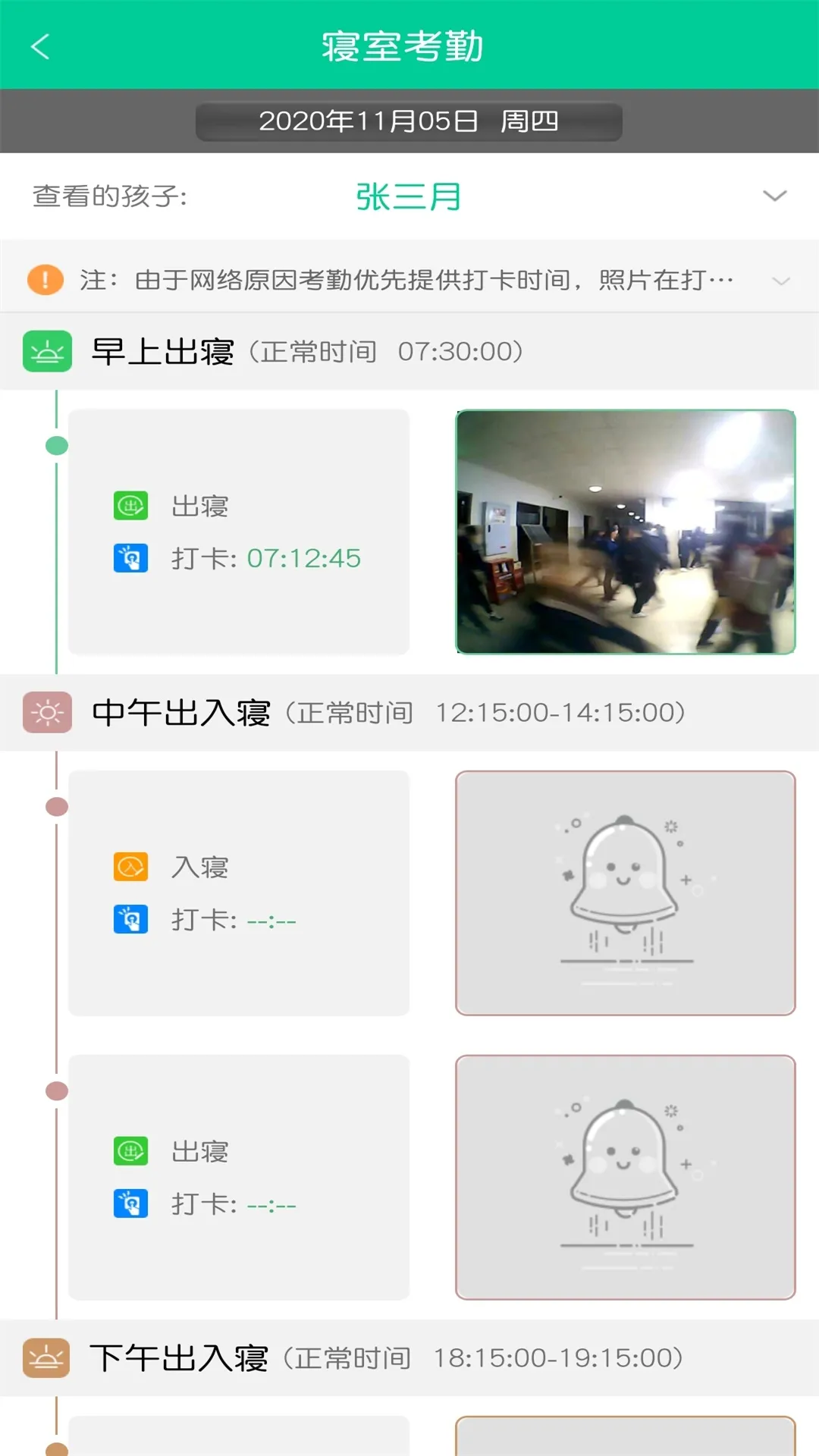Tap the brown sunrise icon beside 下午出入寝
Viewport: 819px width, 1456px height.
[x=47, y=1360]
